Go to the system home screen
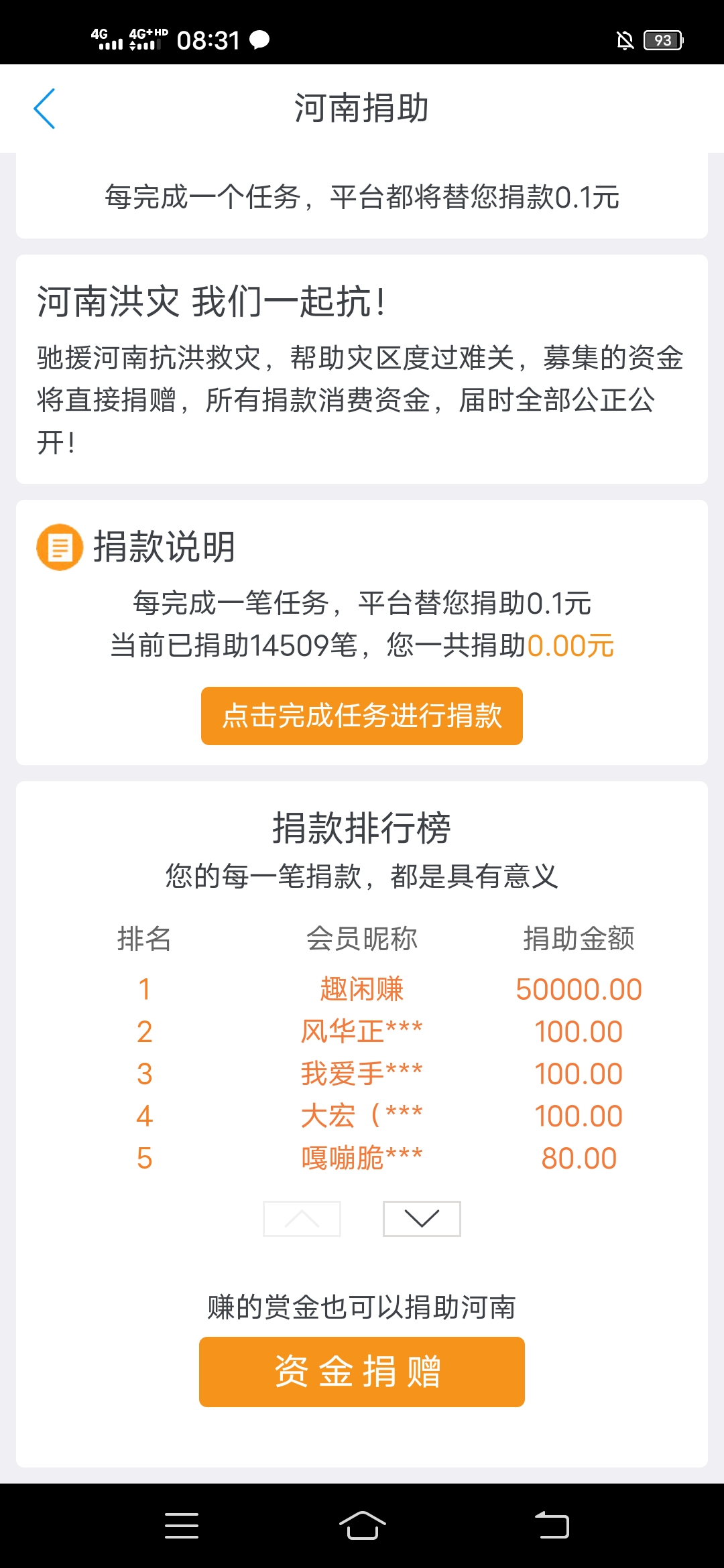This screenshot has width=724, height=1568. point(362,1526)
